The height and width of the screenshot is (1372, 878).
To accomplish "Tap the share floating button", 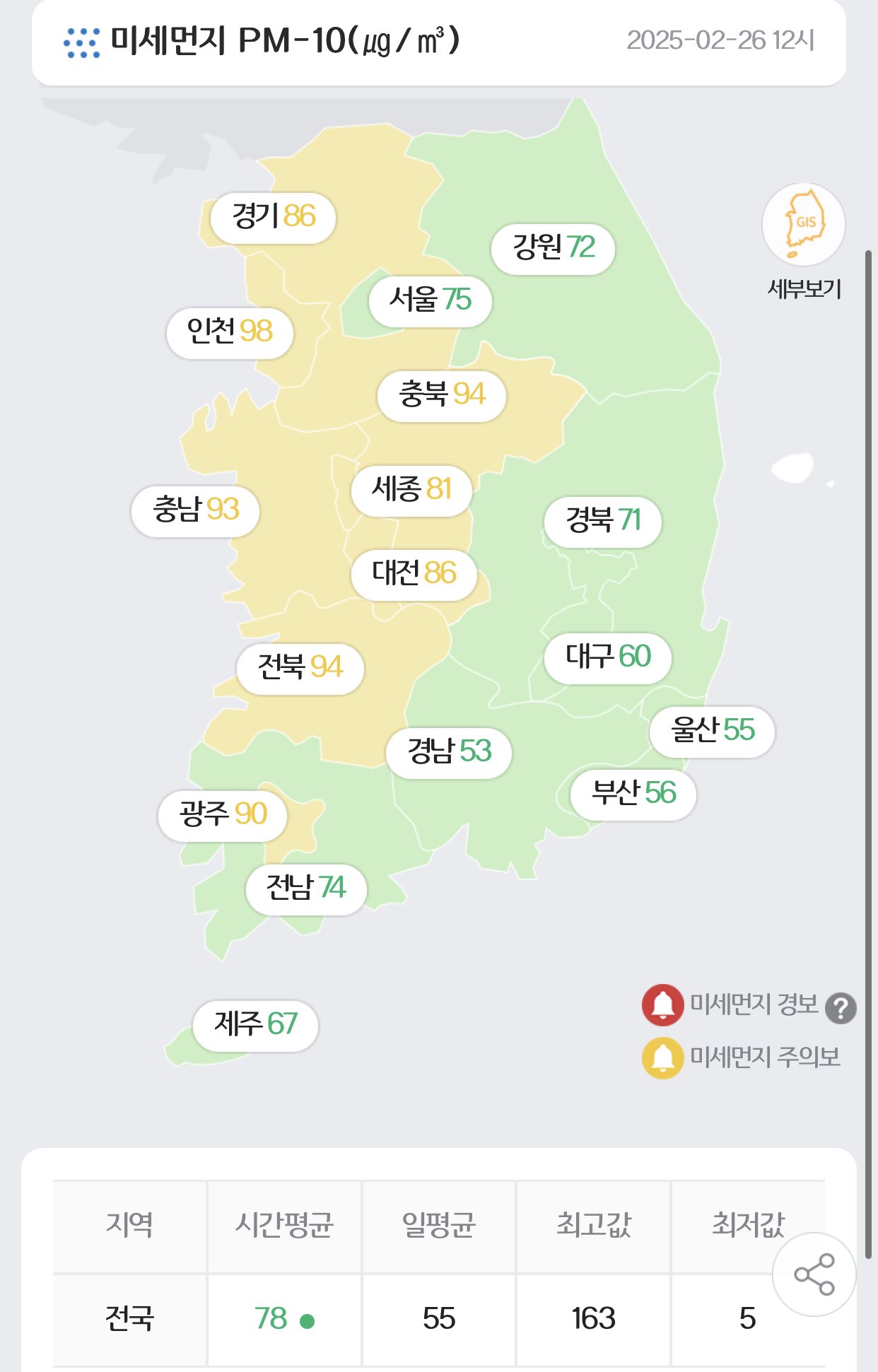I will pyautogui.click(x=814, y=1274).
